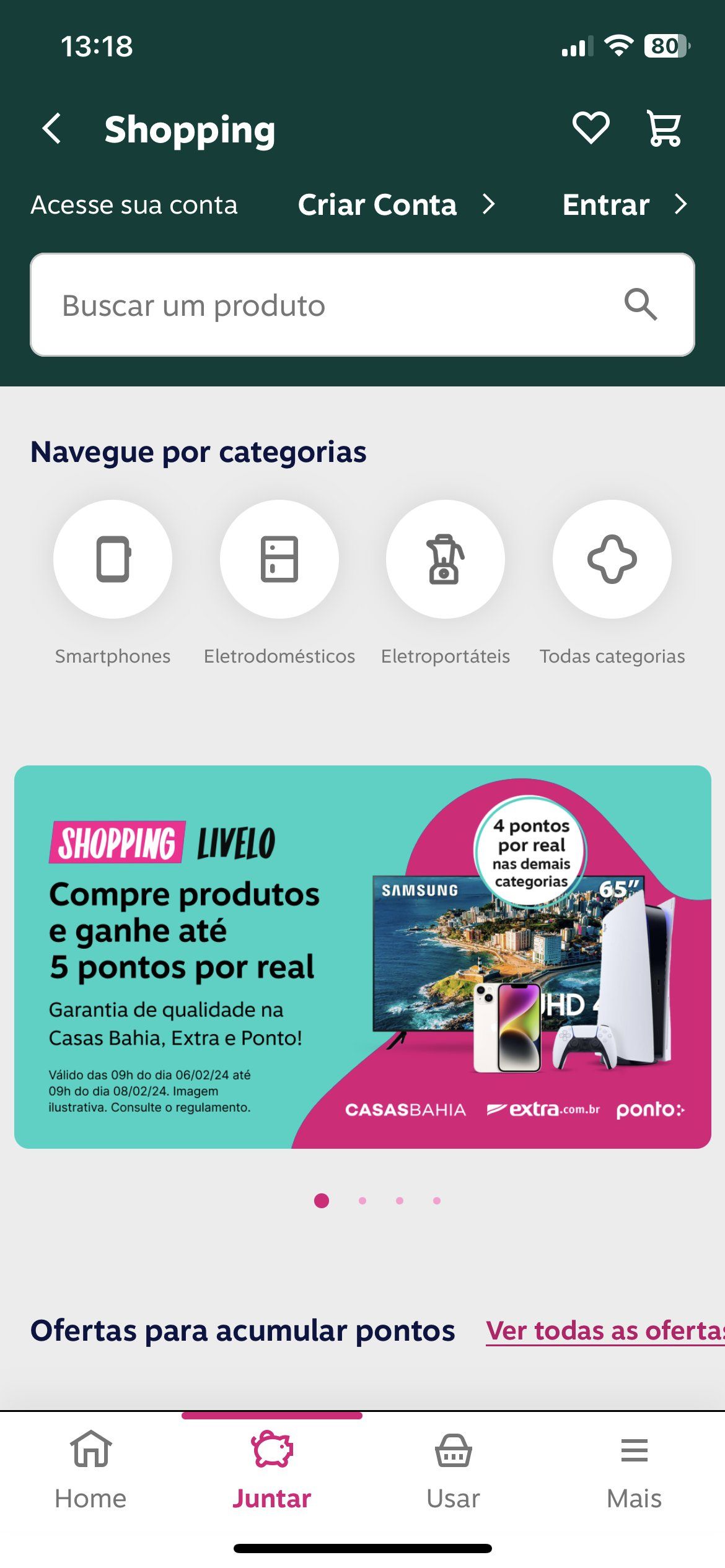The width and height of the screenshot is (725, 1568).
Task: Open the favorites heart icon
Action: coord(591,128)
